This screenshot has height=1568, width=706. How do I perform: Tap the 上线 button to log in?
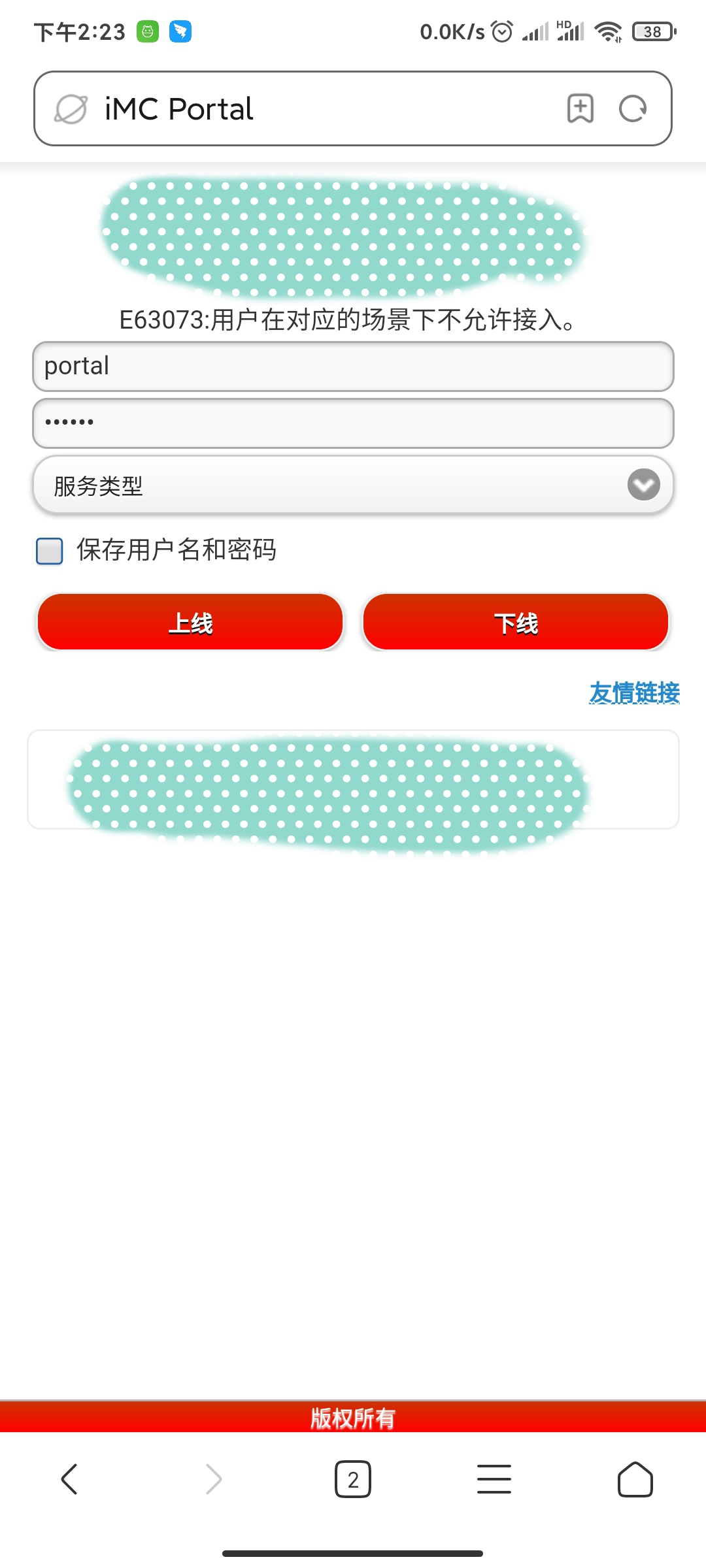pyautogui.click(x=190, y=623)
